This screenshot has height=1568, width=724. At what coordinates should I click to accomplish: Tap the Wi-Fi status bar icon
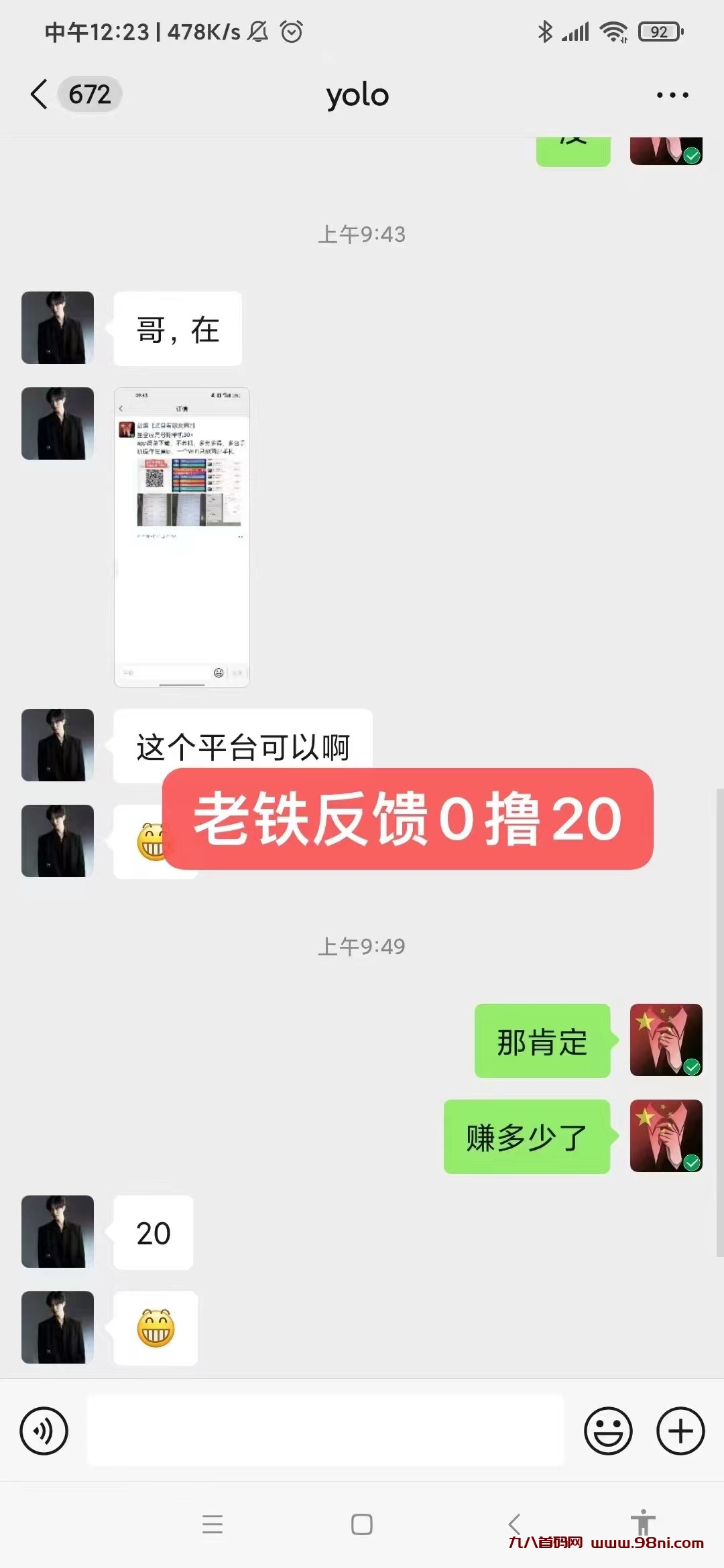pyautogui.click(x=612, y=31)
